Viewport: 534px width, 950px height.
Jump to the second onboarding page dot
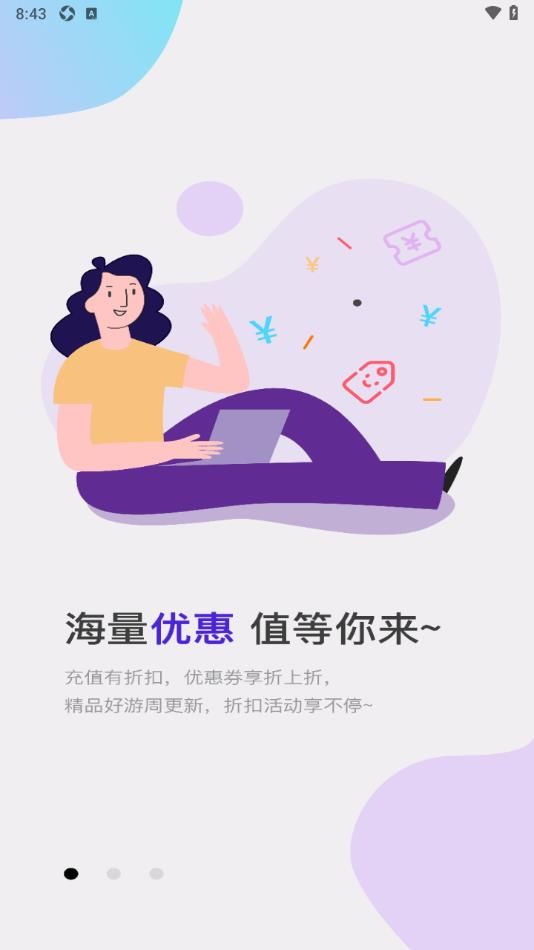point(114,874)
